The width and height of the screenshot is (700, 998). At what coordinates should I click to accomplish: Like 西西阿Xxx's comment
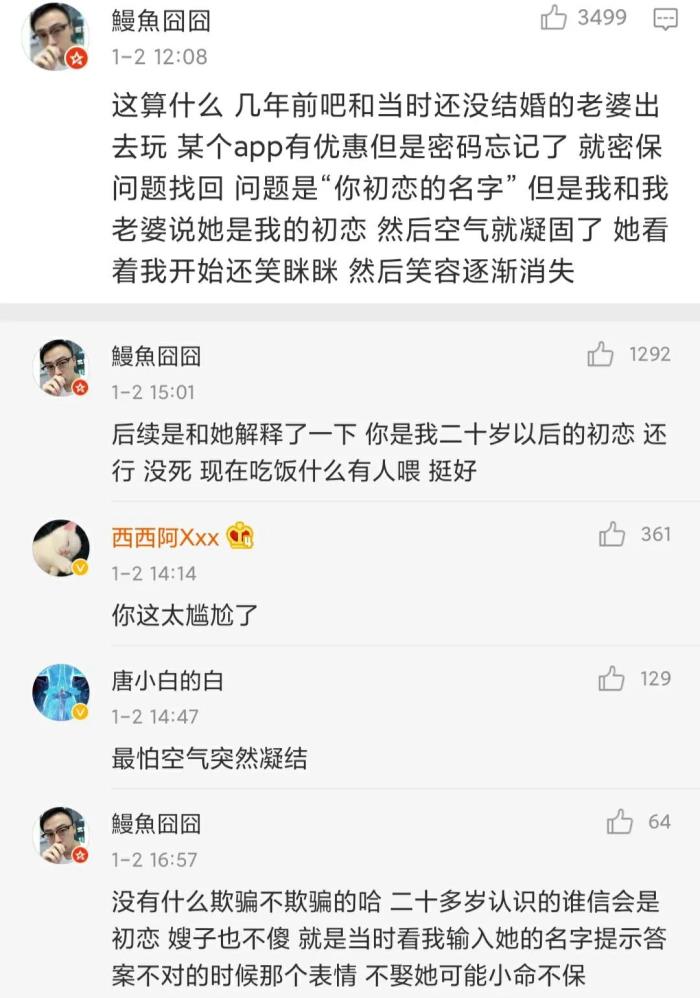(612, 535)
